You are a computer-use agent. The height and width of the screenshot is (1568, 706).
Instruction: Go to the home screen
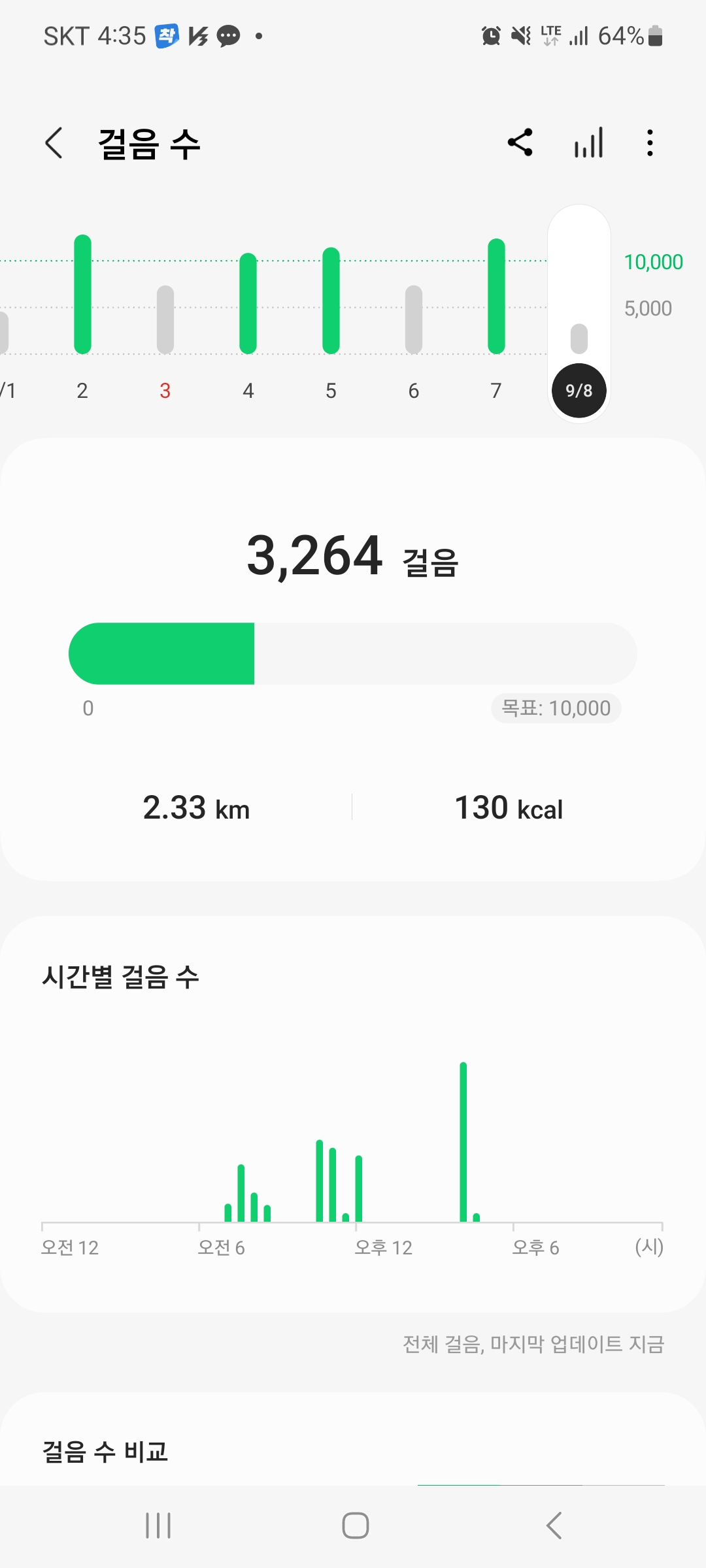355,1526
